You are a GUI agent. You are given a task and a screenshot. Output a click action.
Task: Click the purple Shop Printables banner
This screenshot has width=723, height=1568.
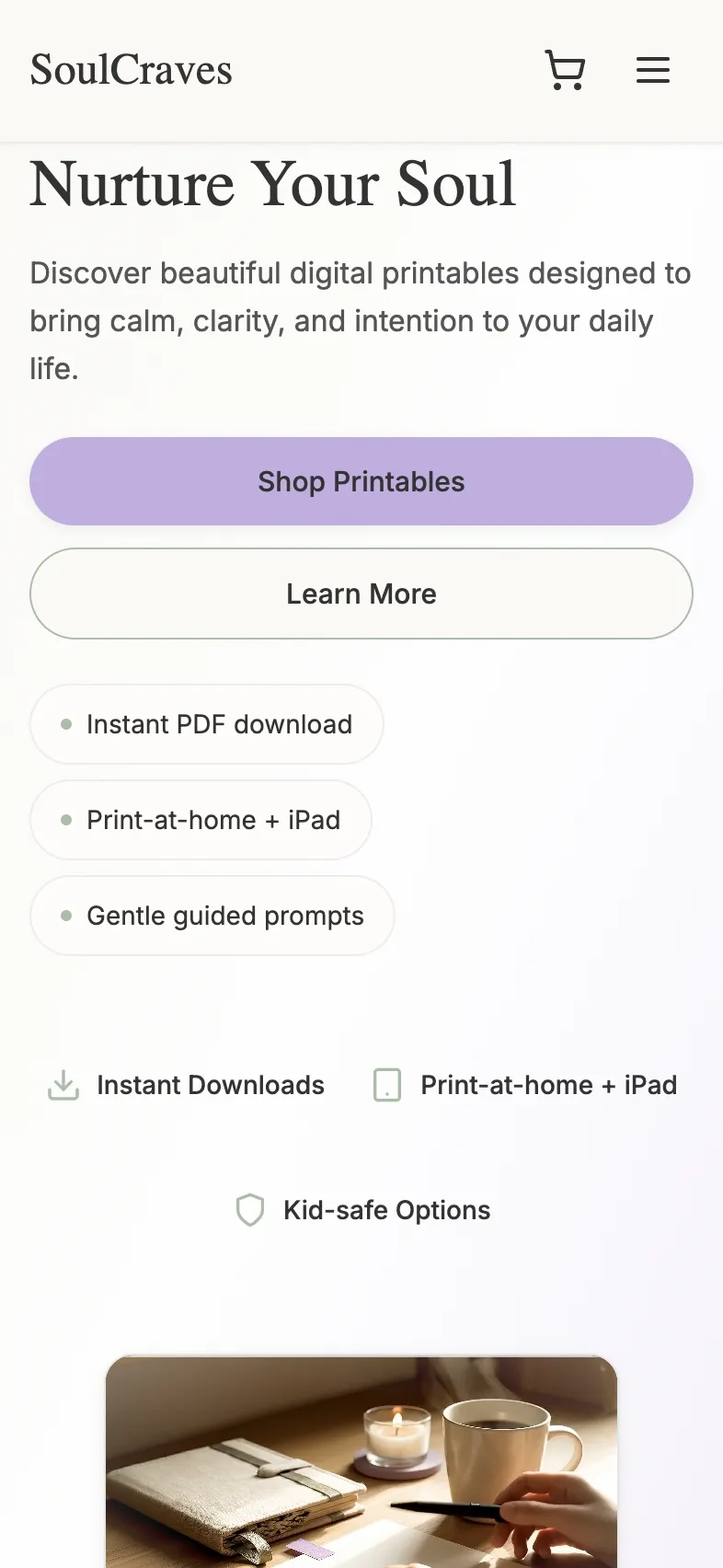point(361,481)
